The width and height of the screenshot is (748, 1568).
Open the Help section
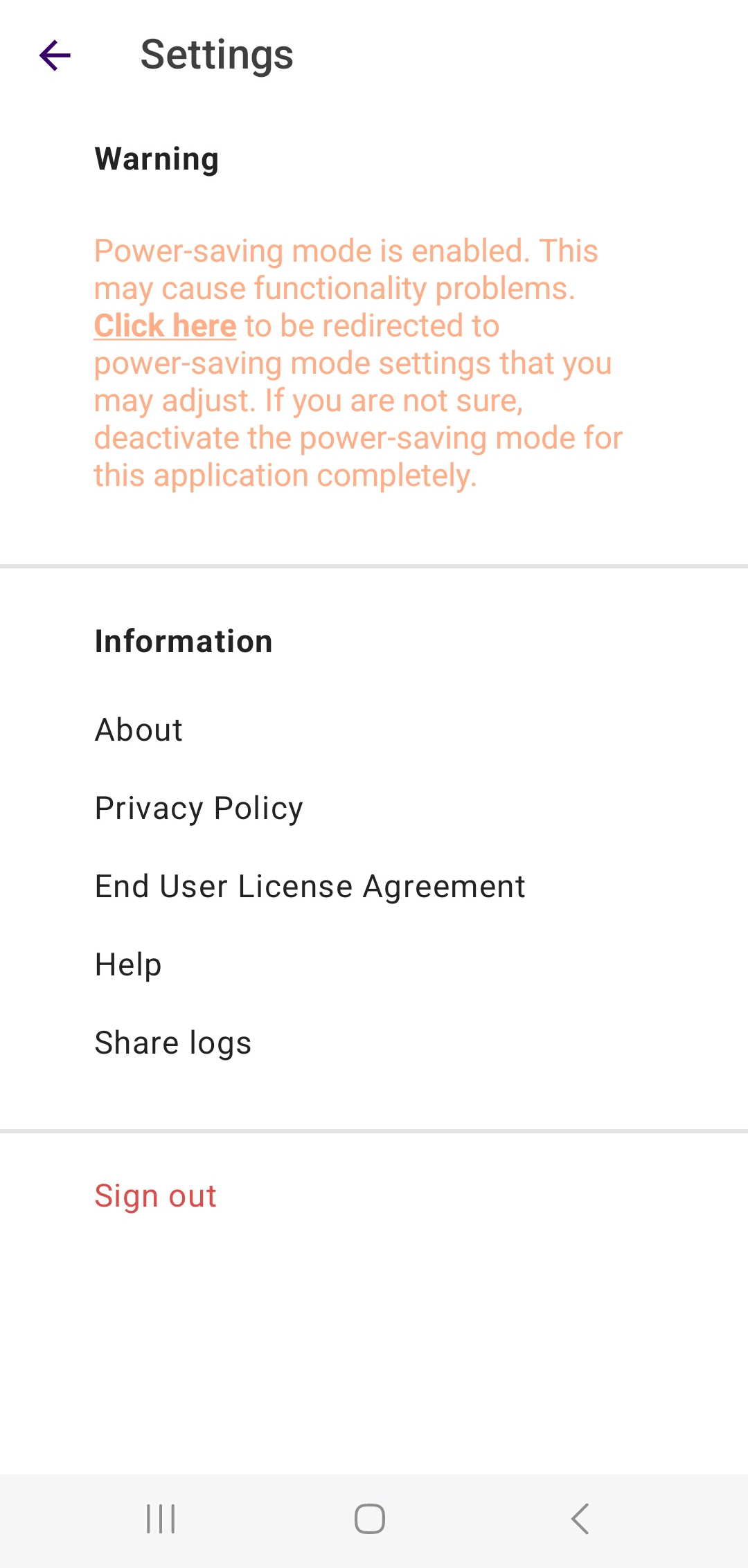128,964
